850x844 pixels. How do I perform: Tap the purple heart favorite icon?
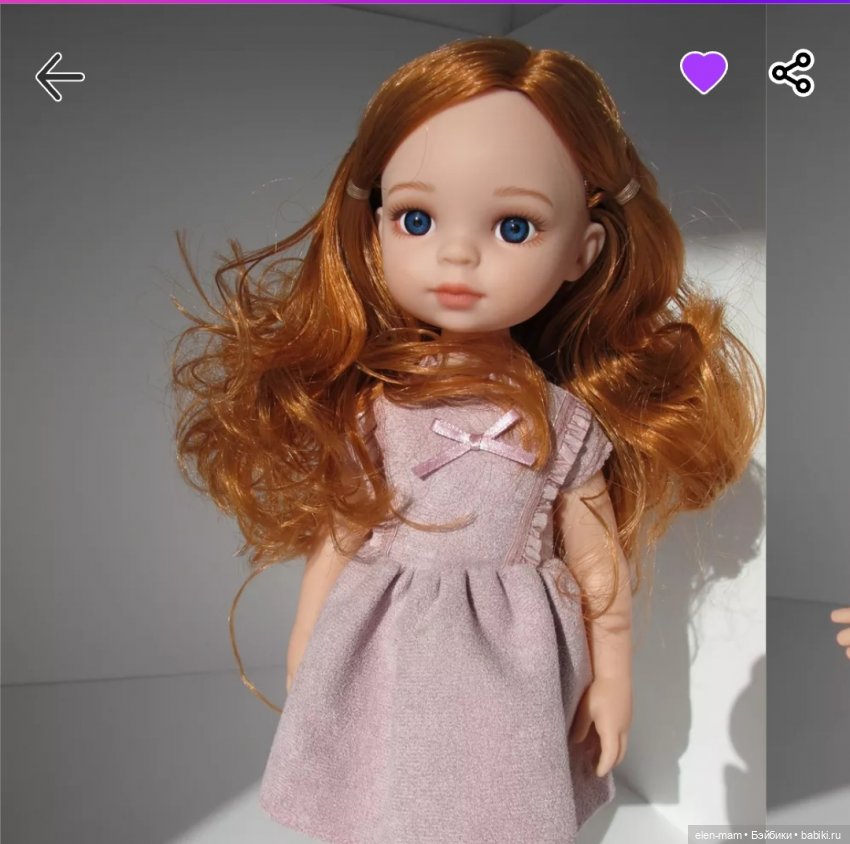point(704,73)
